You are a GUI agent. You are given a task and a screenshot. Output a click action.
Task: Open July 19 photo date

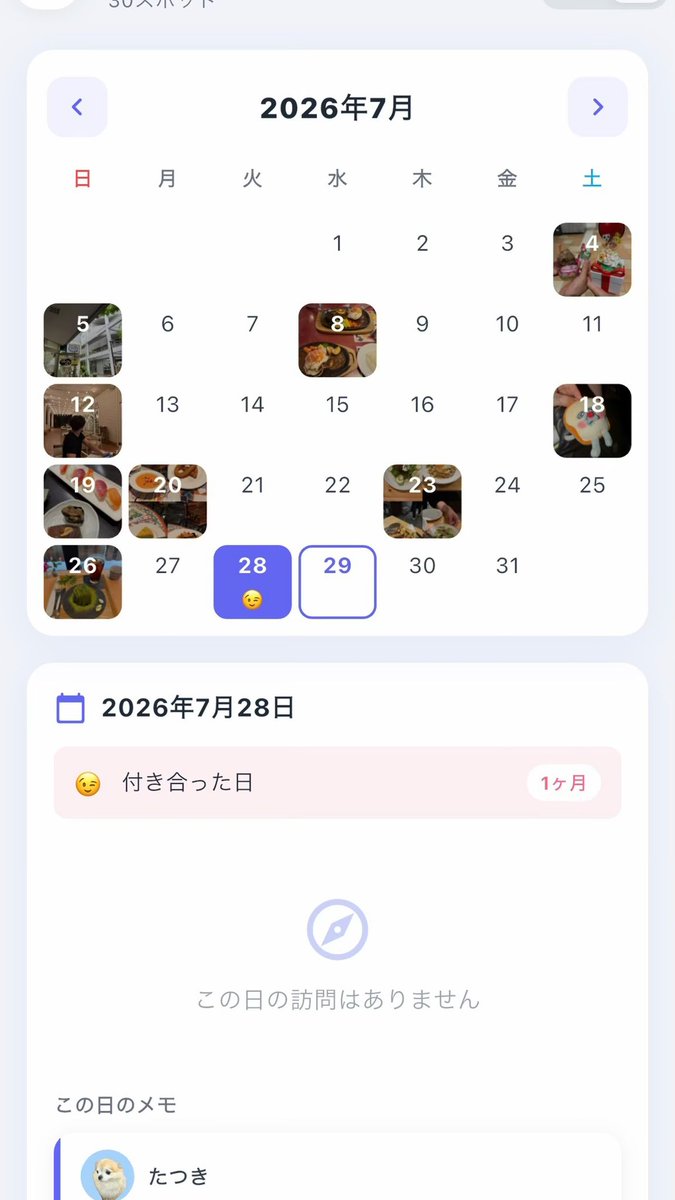coord(83,501)
